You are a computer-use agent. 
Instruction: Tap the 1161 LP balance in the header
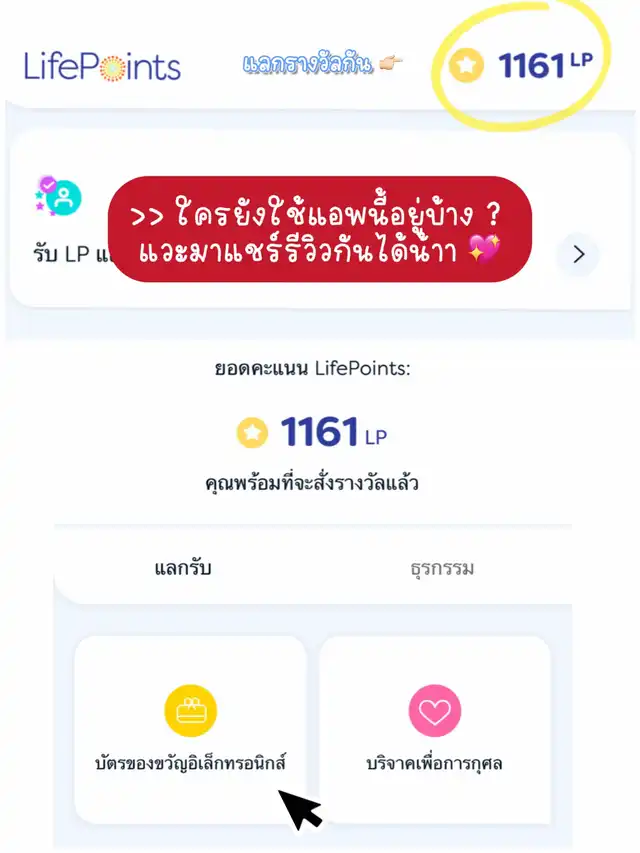[521, 65]
